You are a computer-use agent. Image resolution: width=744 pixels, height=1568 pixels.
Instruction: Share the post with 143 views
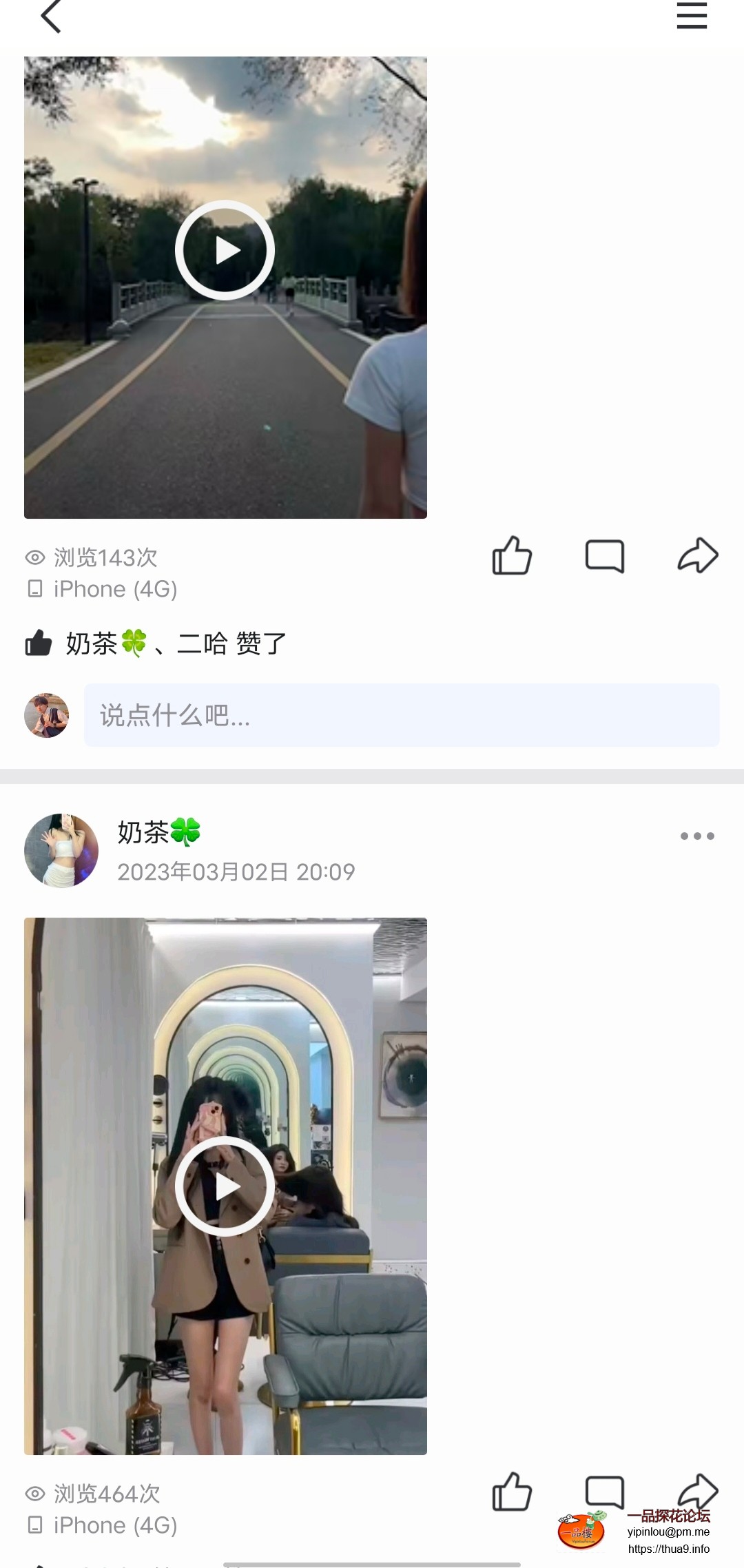pos(698,555)
